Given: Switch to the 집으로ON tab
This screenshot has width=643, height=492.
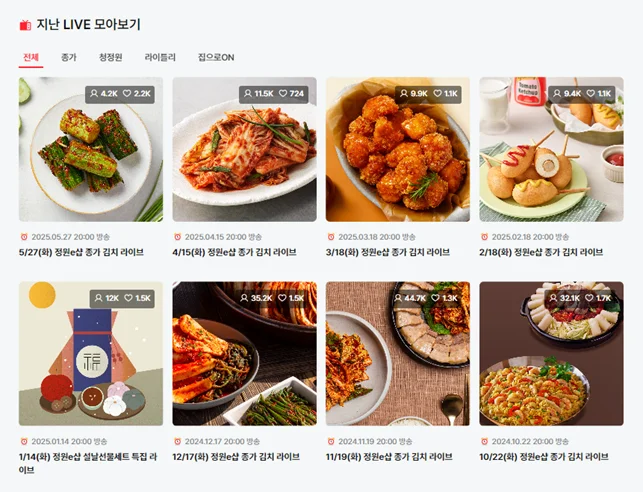Looking at the screenshot, I should tap(215, 58).
